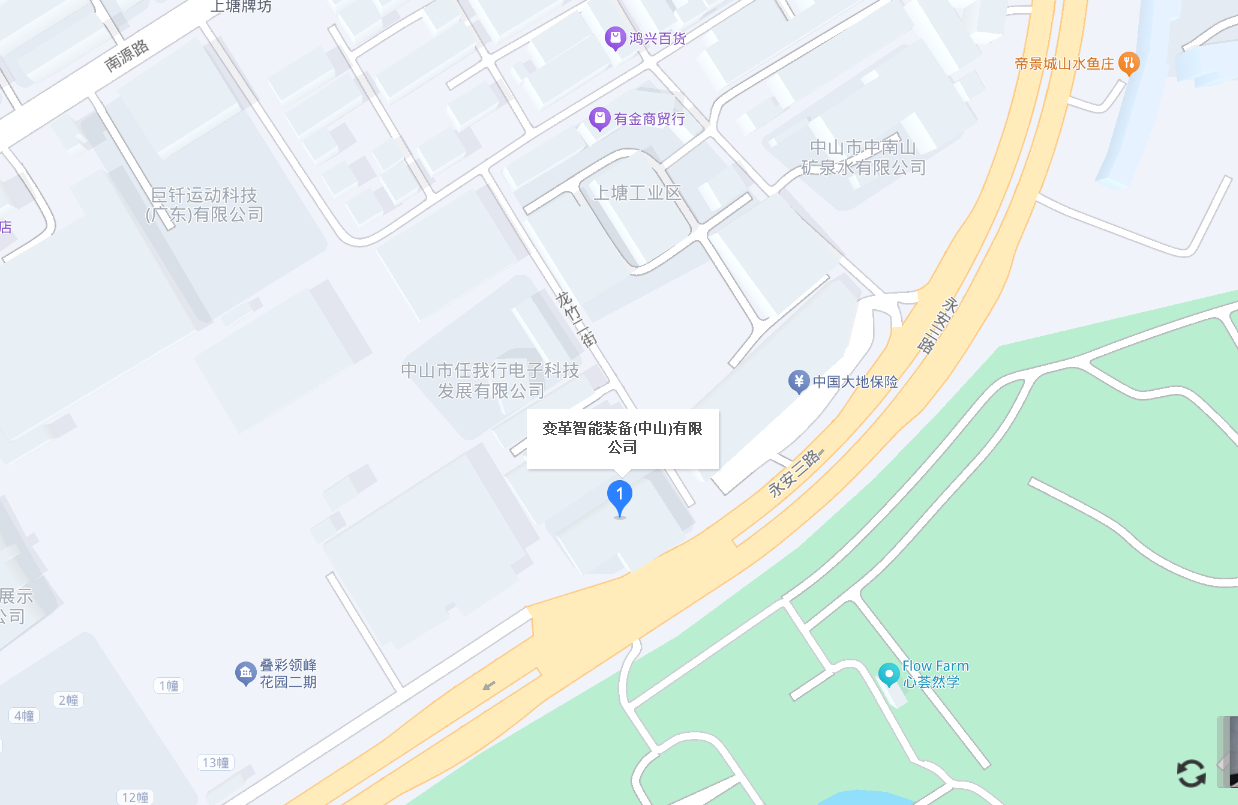Viewport: 1238px width, 805px height.
Task: Open the Flow Farm 心荟然学 marker
Action: pos(888,674)
